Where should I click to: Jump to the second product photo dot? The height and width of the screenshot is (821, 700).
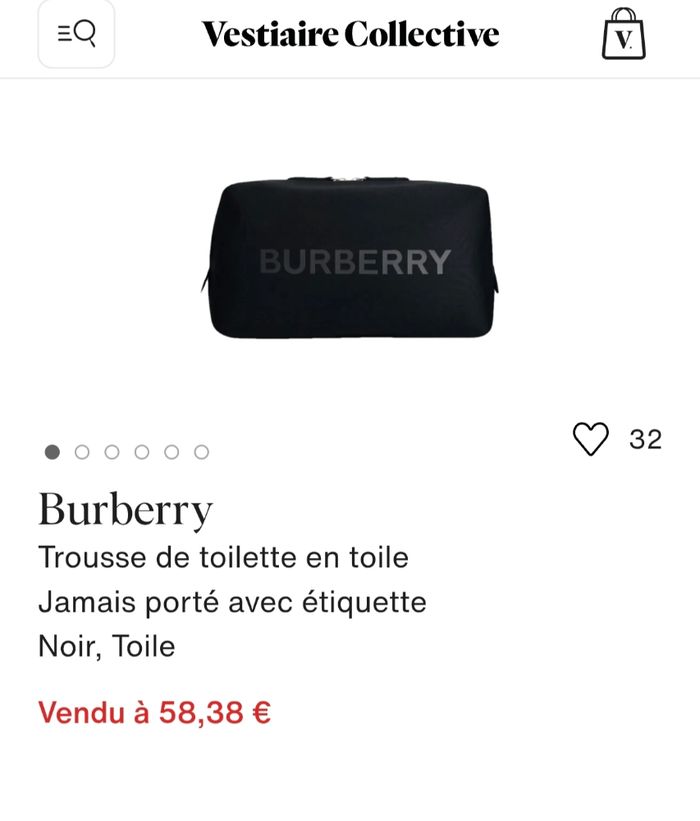click(x=82, y=452)
